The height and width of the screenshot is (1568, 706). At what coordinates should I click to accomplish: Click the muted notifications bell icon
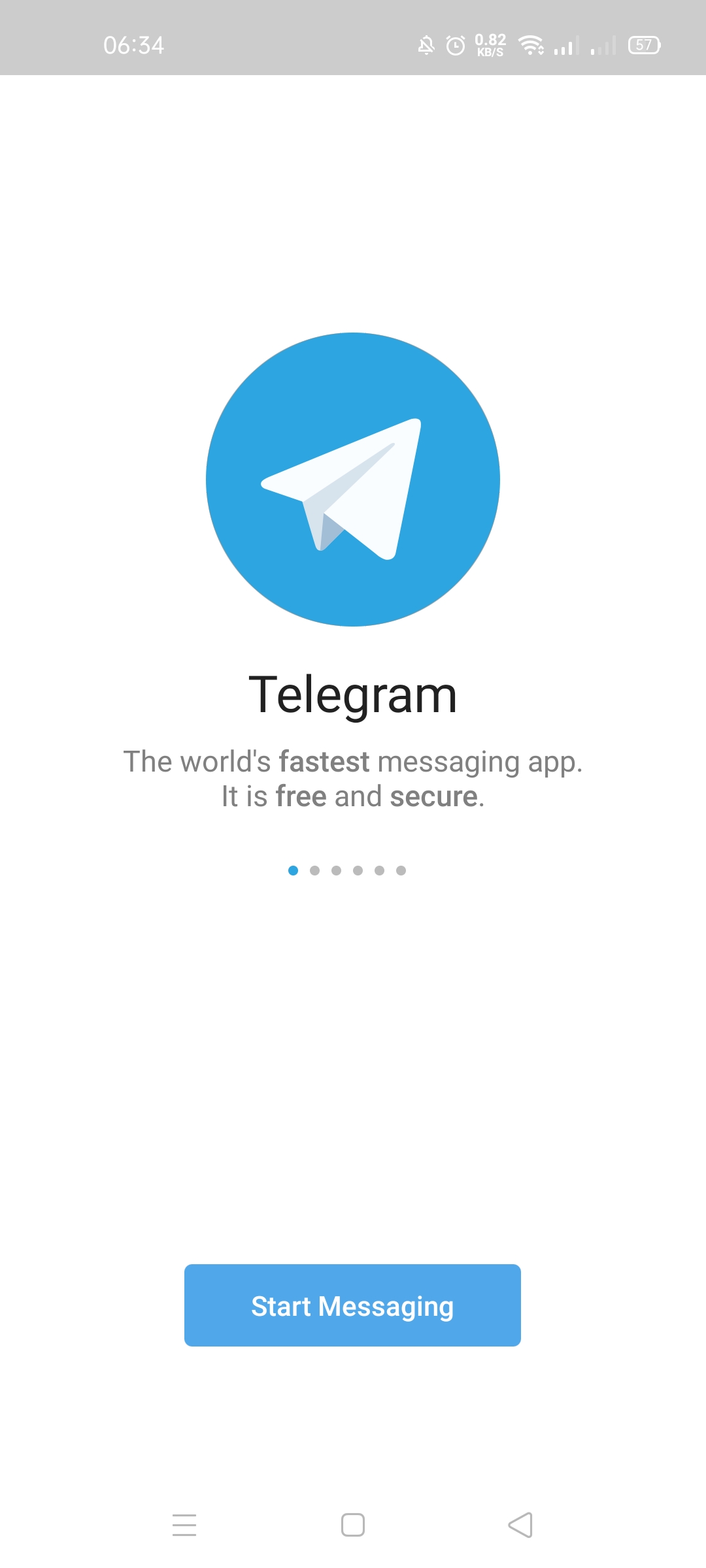click(x=426, y=44)
